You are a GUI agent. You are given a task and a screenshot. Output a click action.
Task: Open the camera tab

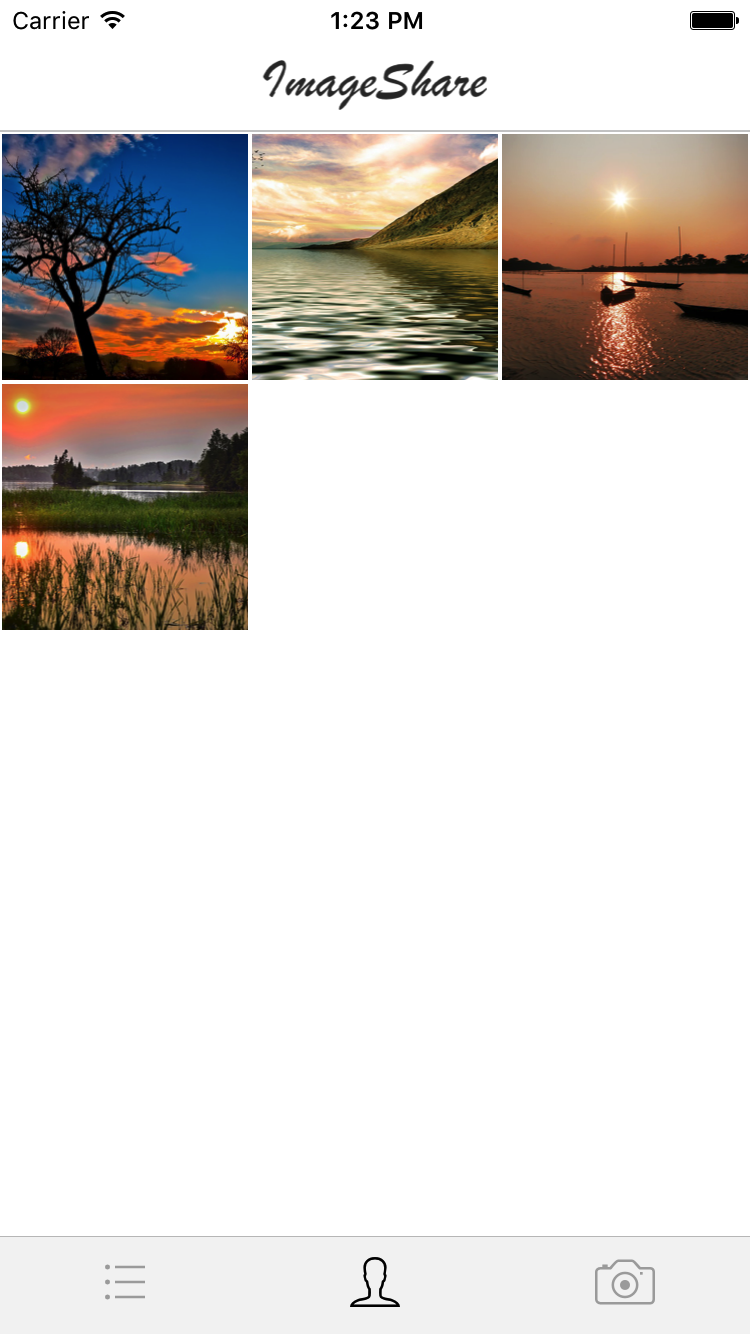(625, 1282)
